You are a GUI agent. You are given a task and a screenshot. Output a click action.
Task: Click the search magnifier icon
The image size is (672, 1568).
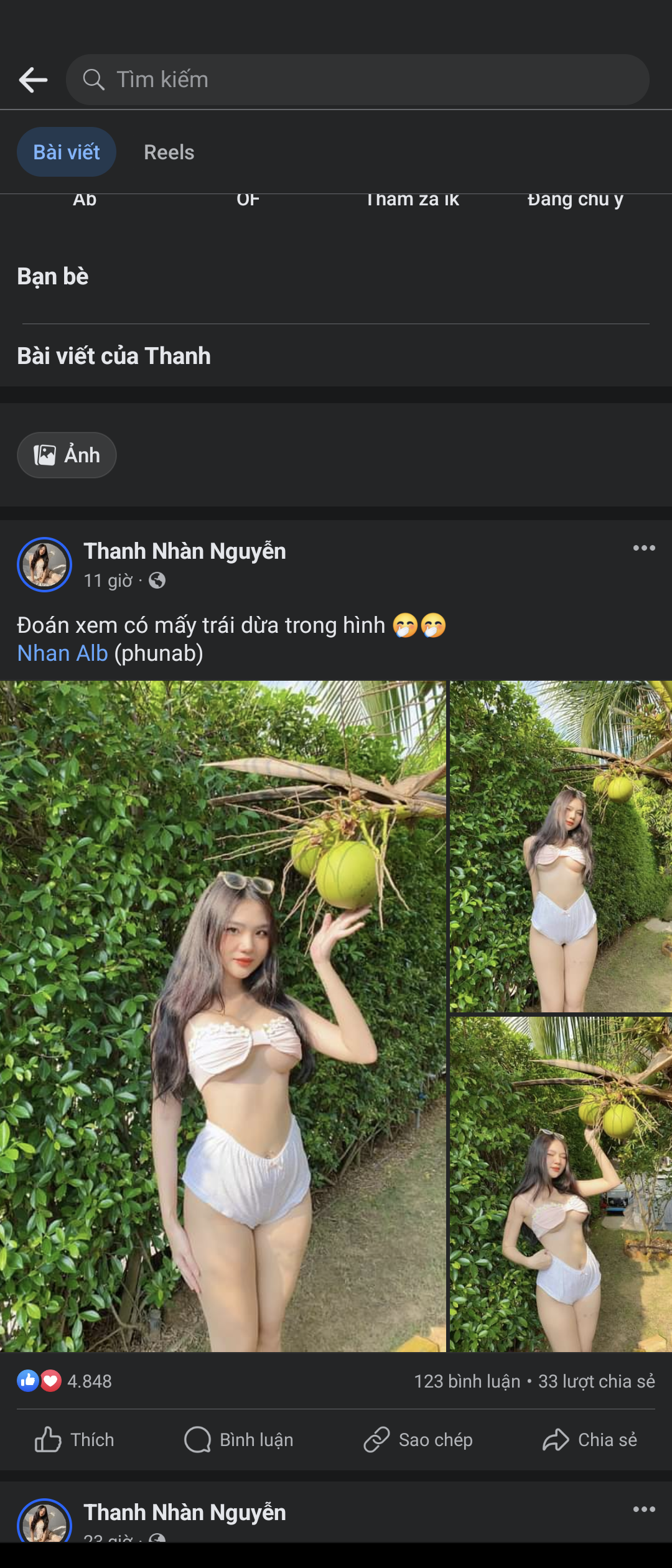click(x=93, y=79)
